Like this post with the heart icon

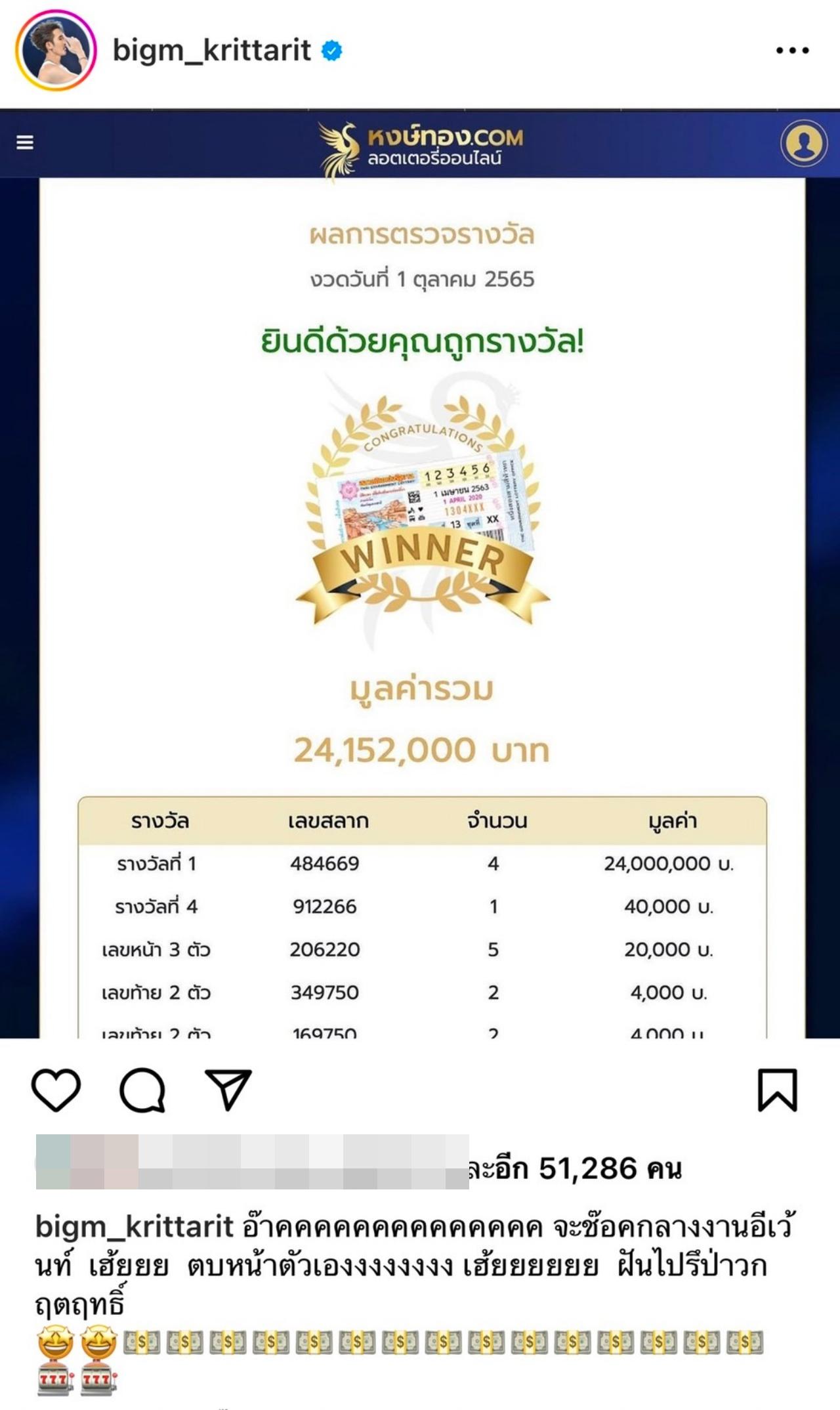56,1090
